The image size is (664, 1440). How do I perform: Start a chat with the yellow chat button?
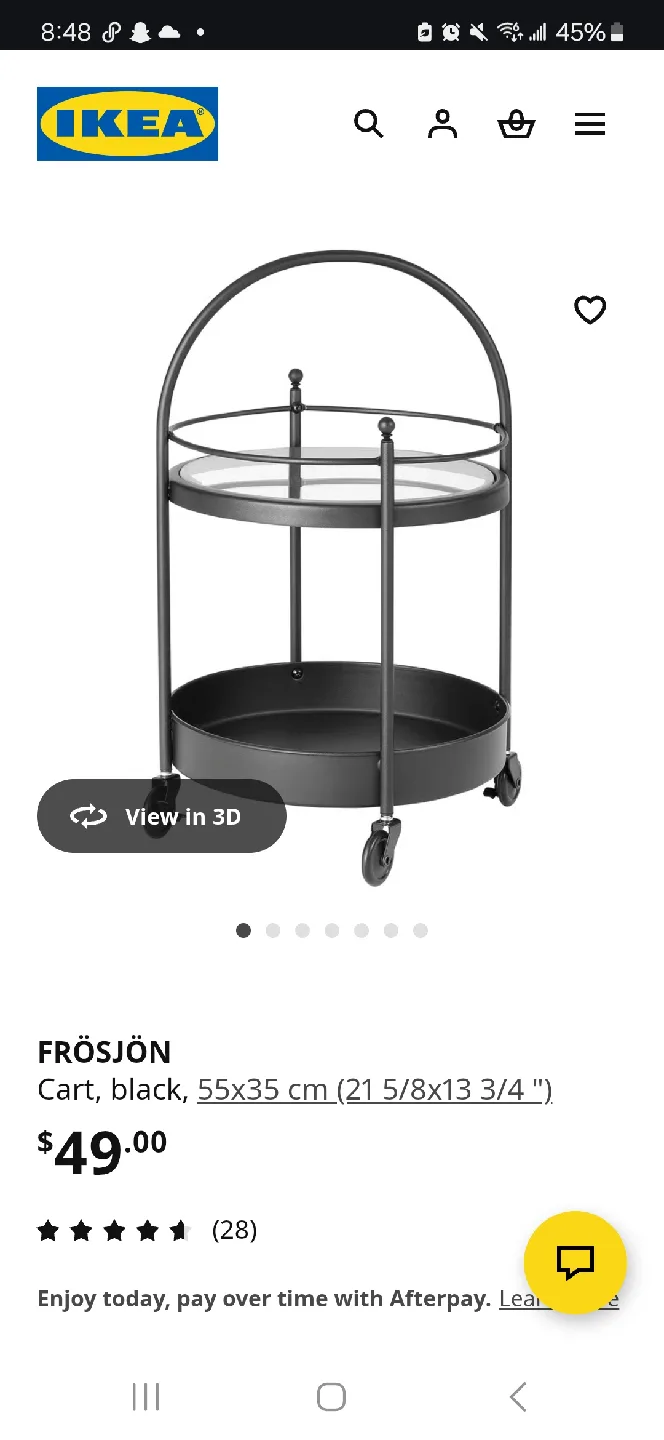tap(575, 1262)
